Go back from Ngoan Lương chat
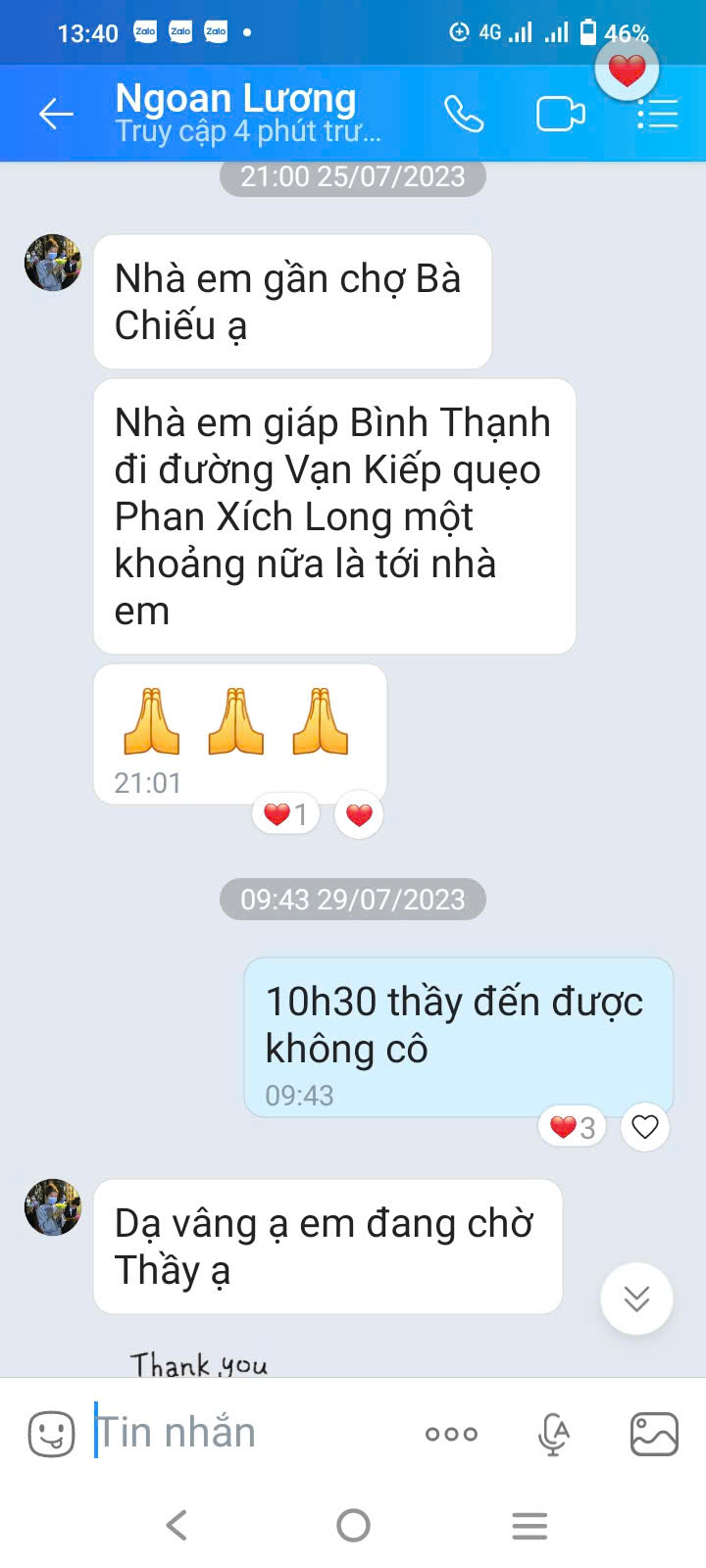 coord(56,115)
